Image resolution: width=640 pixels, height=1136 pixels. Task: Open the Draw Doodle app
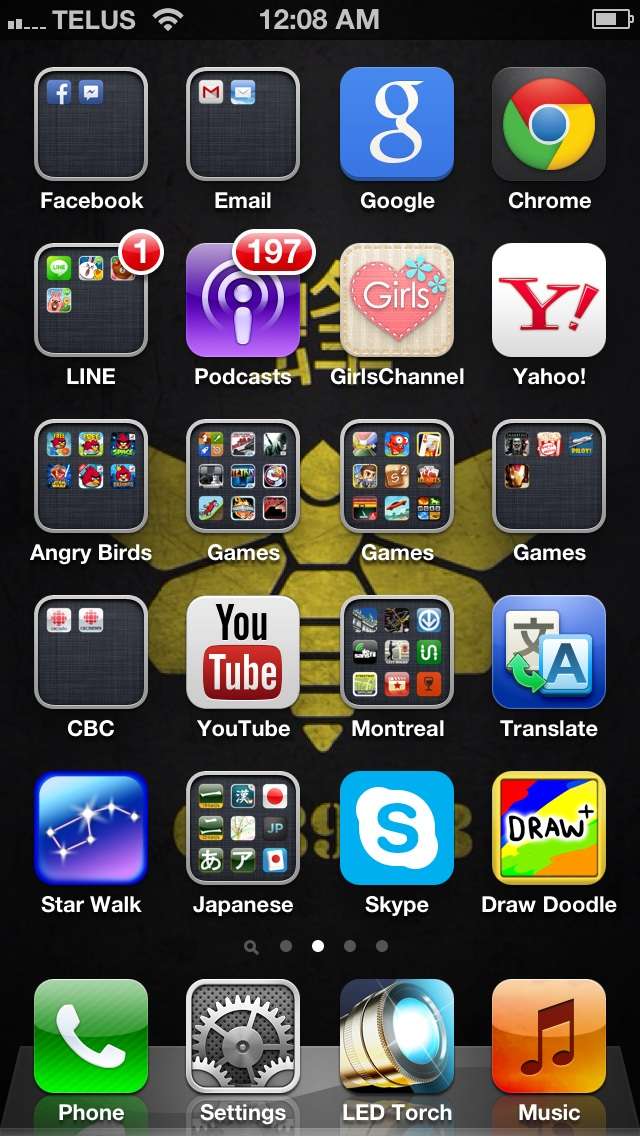[549, 828]
